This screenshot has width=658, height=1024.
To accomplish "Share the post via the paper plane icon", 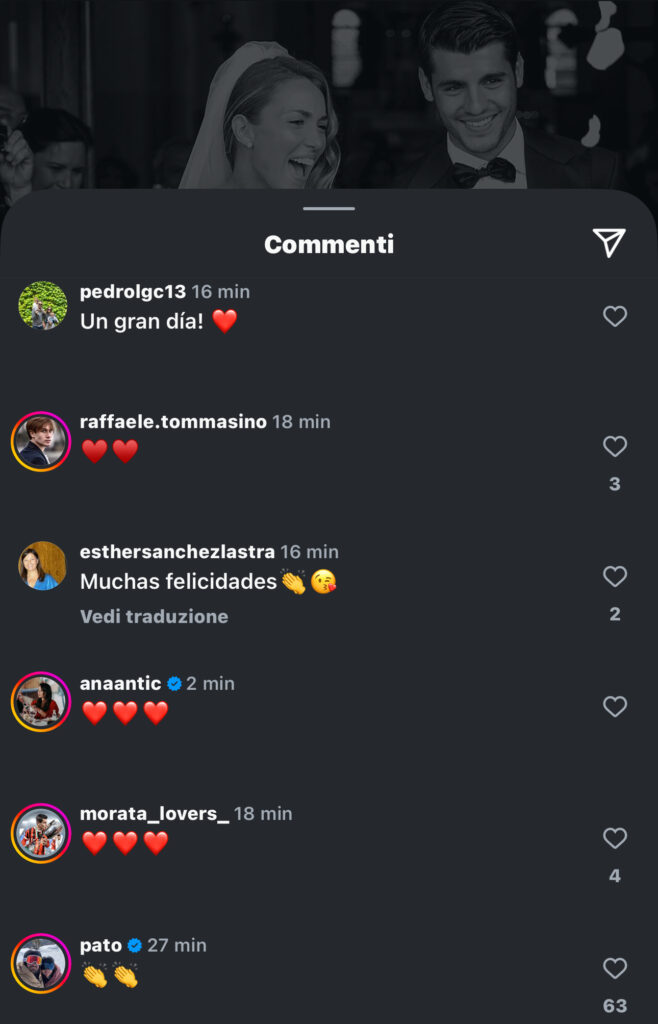I will pyautogui.click(x=608, y=243).
